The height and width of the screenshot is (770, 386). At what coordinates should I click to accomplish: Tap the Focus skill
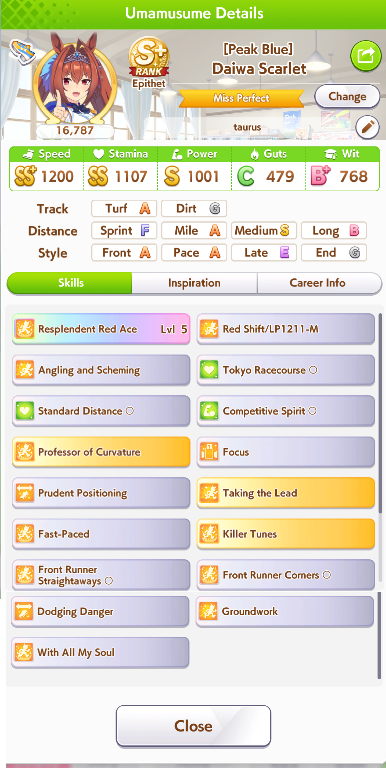pos(286,452)
